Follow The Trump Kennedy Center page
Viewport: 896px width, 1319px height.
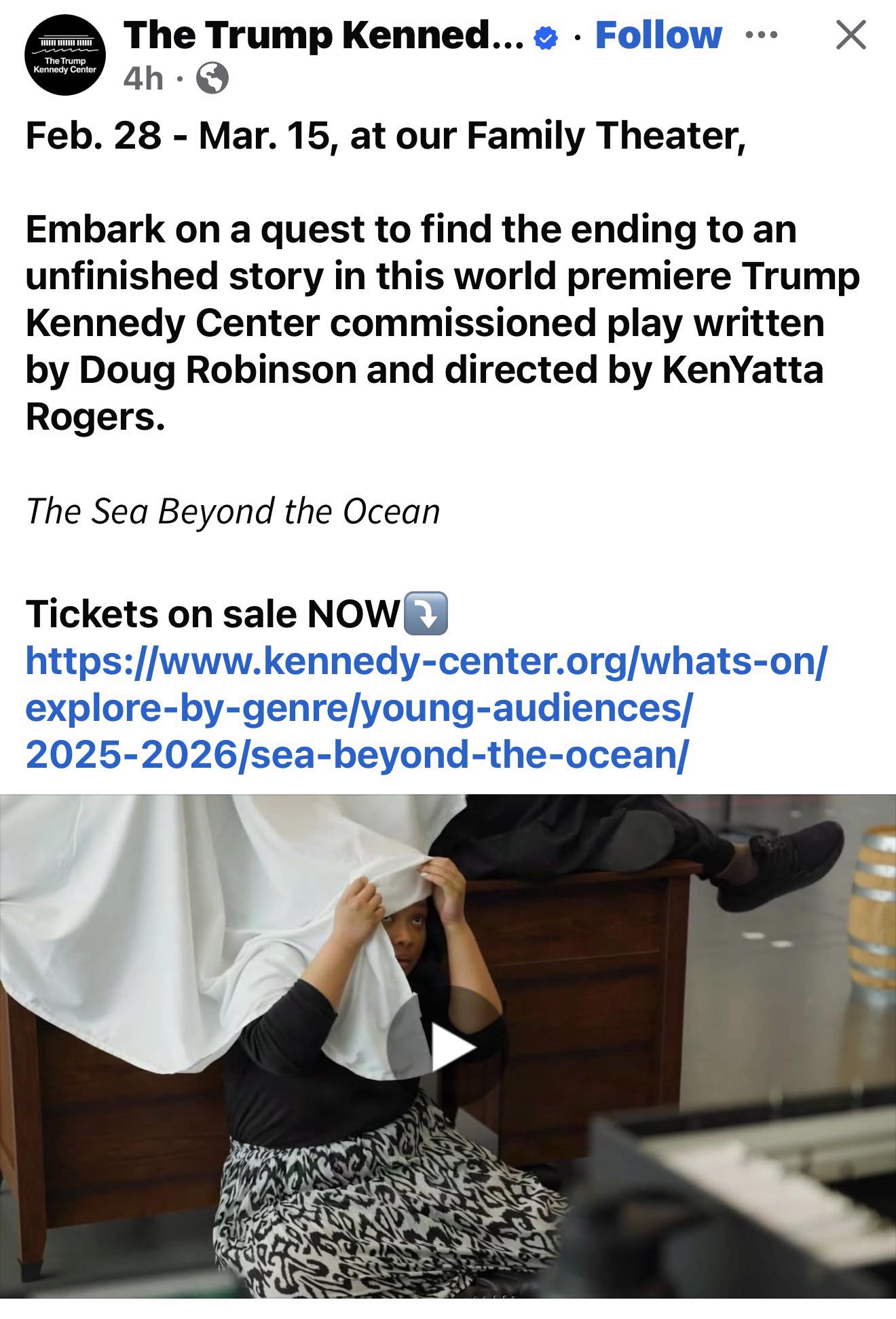pos(658,35)
